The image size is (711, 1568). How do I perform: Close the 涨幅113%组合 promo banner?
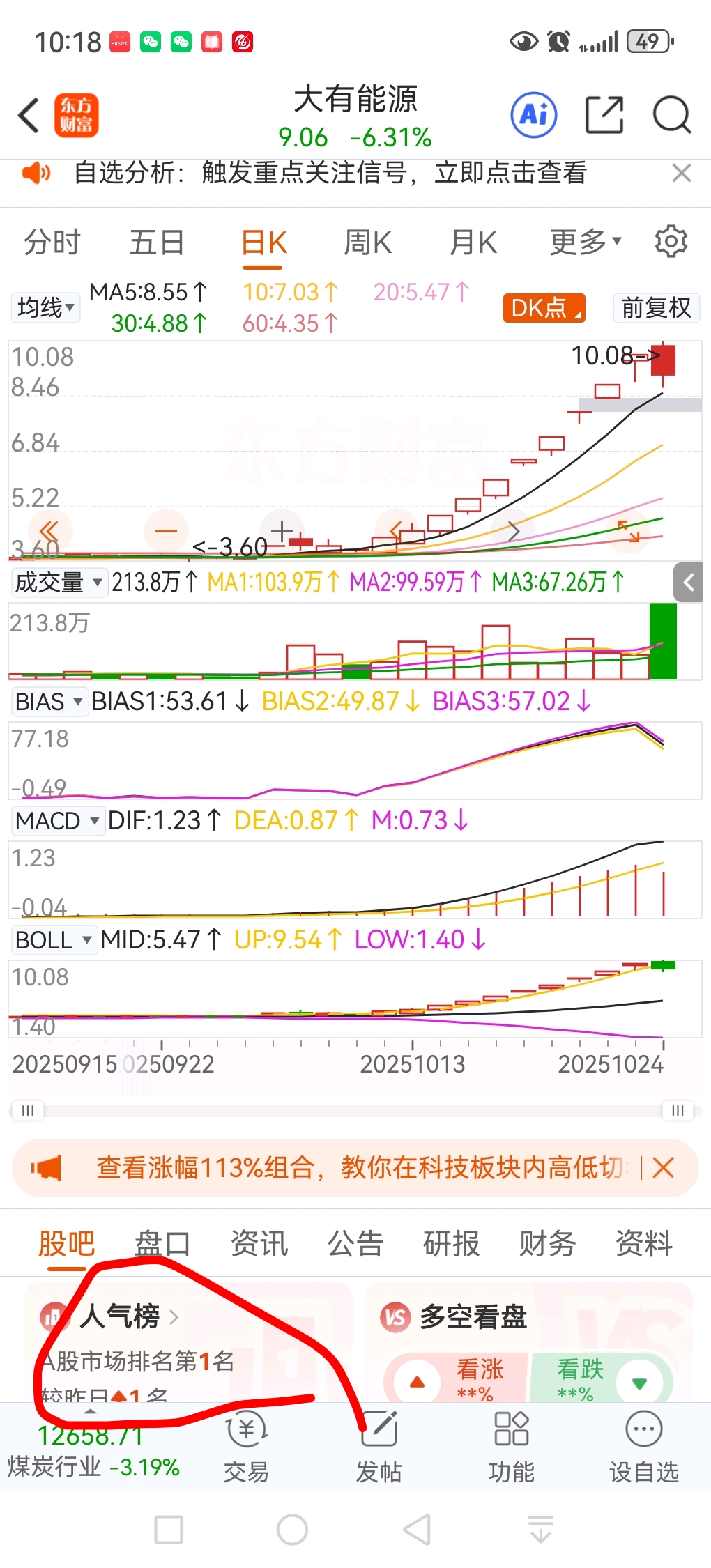tap(663, 1167)
